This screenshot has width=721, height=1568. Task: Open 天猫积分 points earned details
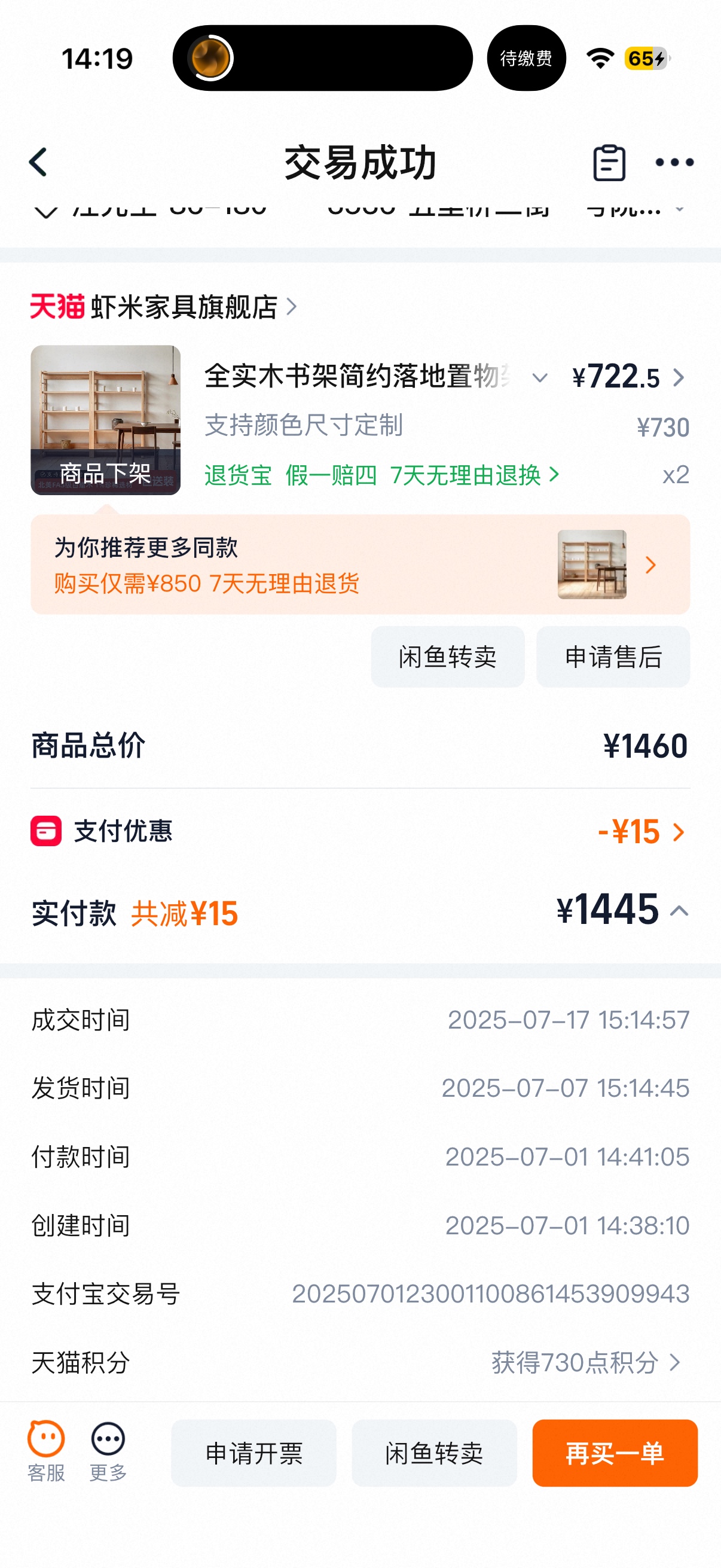tap(586, 1362)
